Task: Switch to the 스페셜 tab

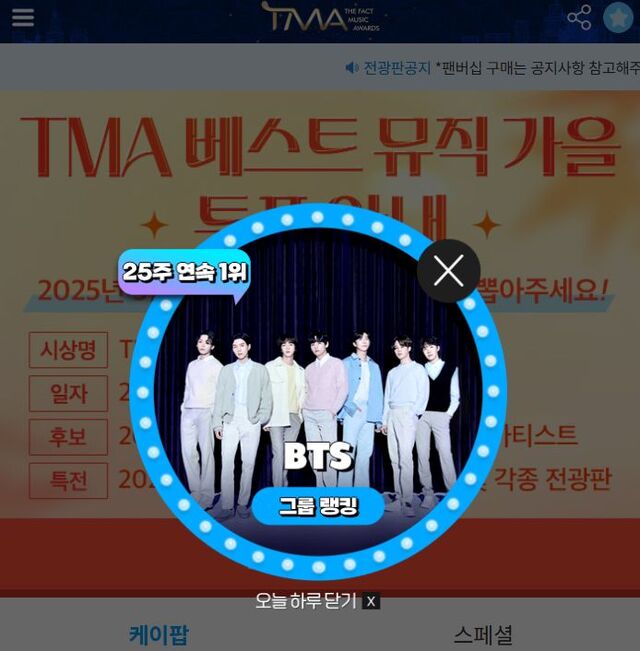Action: tap(483, 633)
